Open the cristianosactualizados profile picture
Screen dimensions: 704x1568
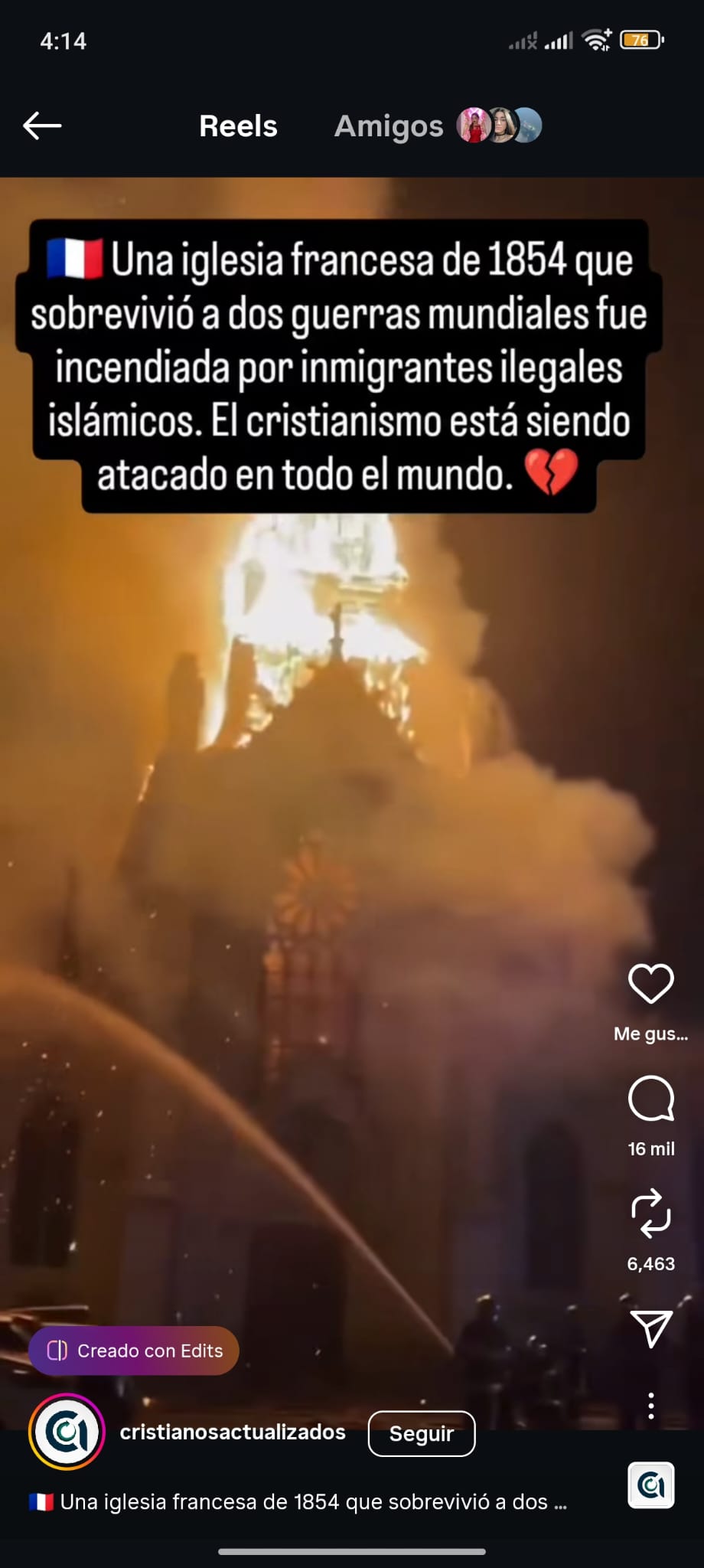[67, 1432]
